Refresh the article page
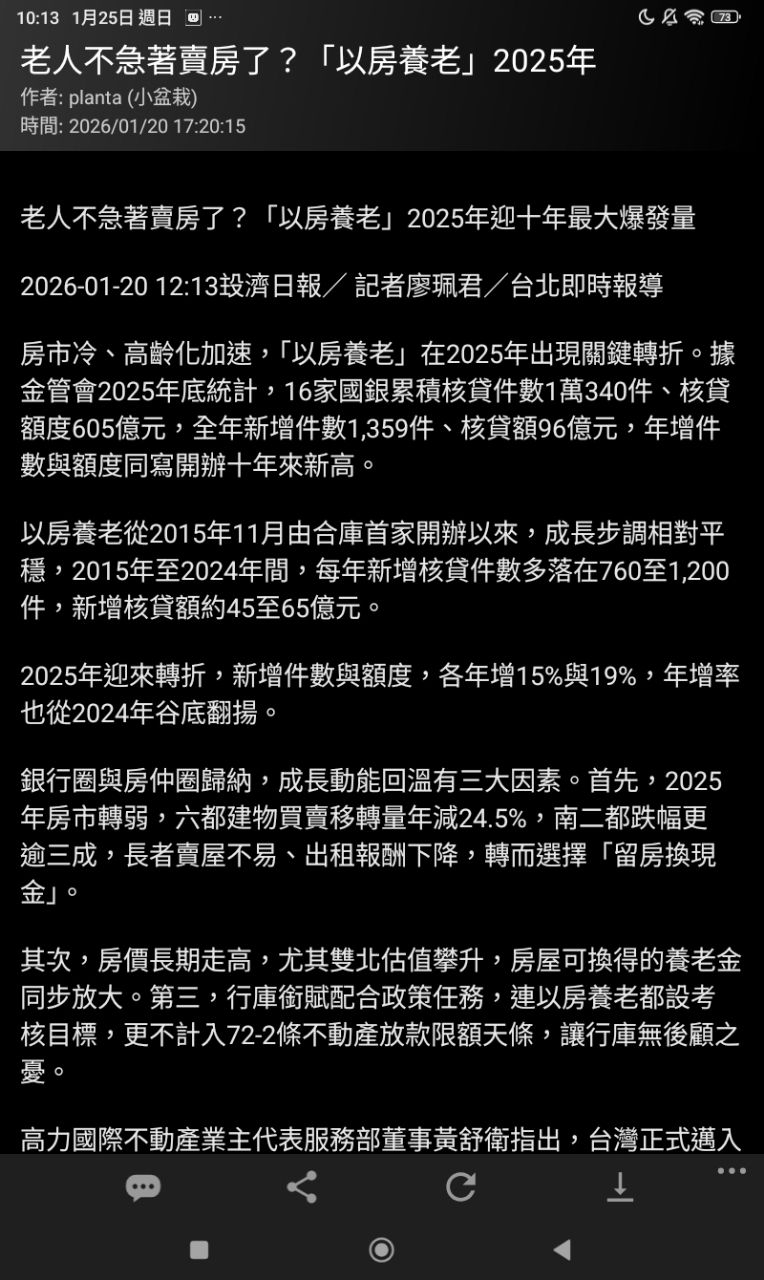The height and width of the screenshot is (1280, 764). pos(460,1187)
